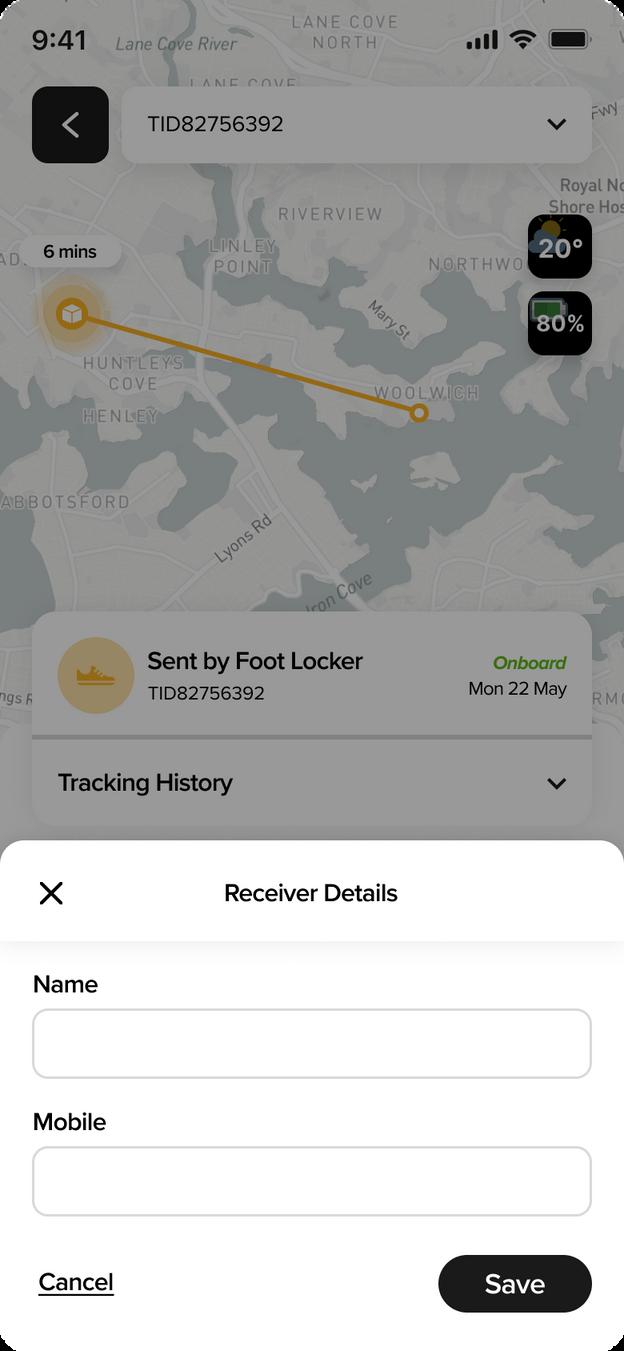Go back using the arrow button
The image size is (624, 1351).
click(70, 125)
